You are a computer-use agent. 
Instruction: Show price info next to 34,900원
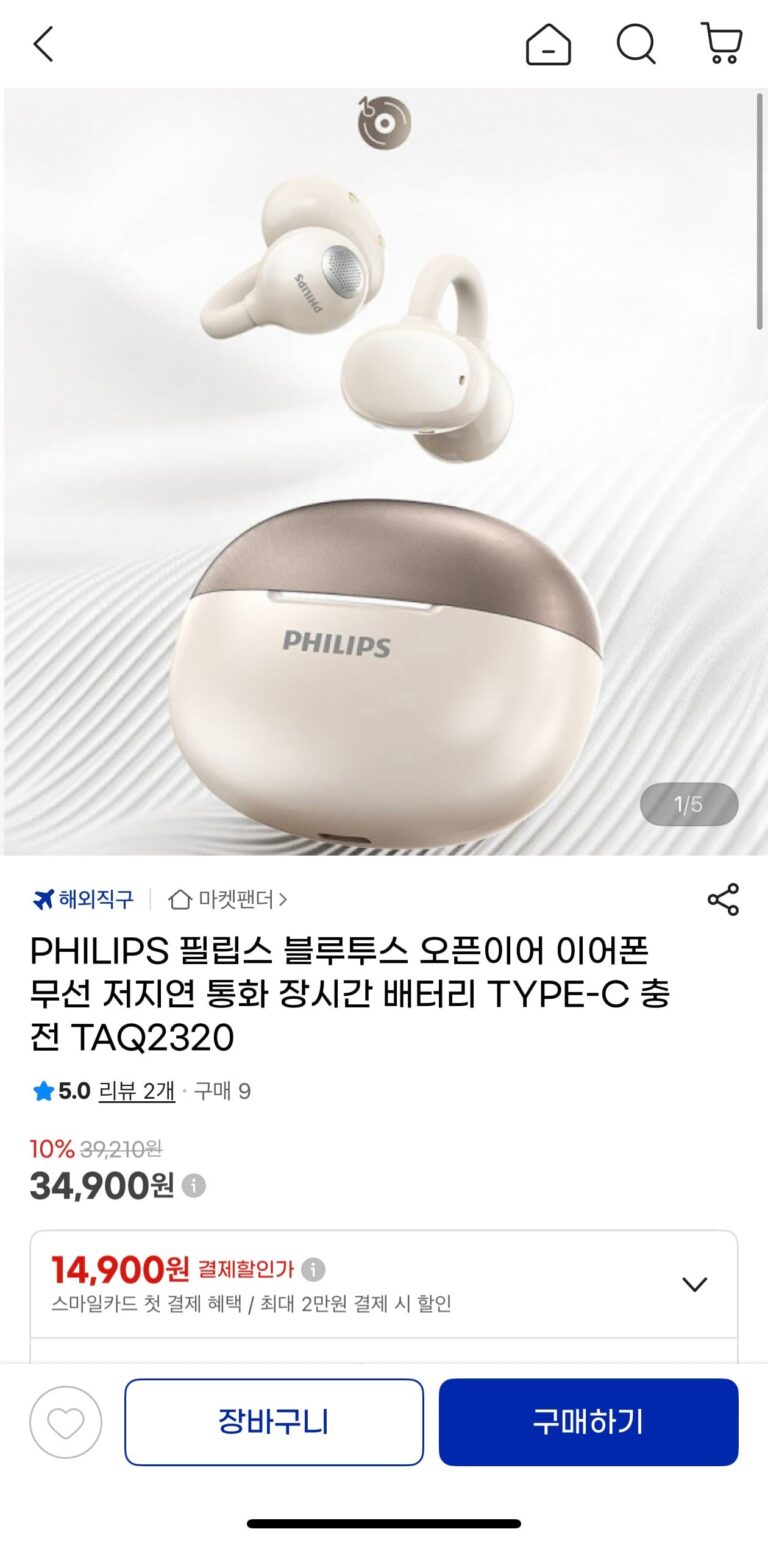point(194,1186)
